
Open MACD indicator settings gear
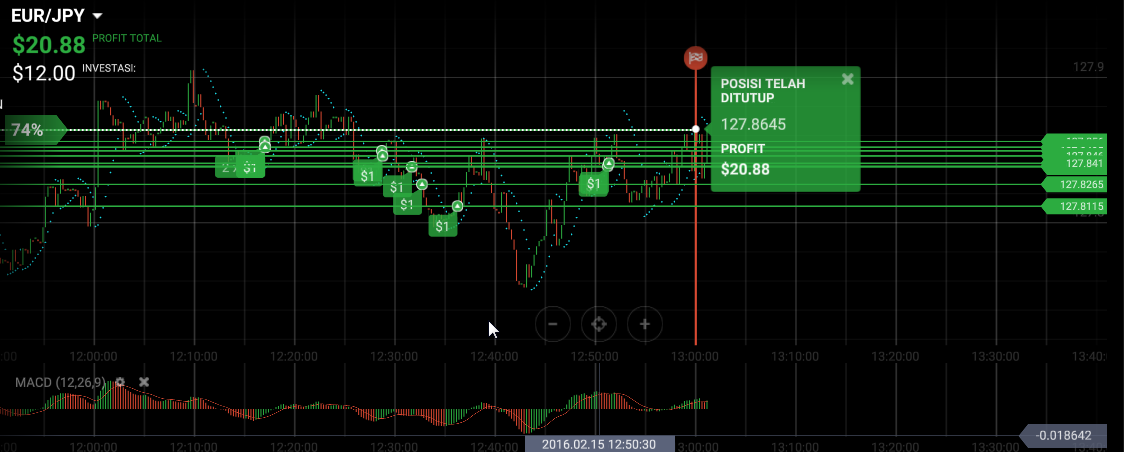coord(120,382)
